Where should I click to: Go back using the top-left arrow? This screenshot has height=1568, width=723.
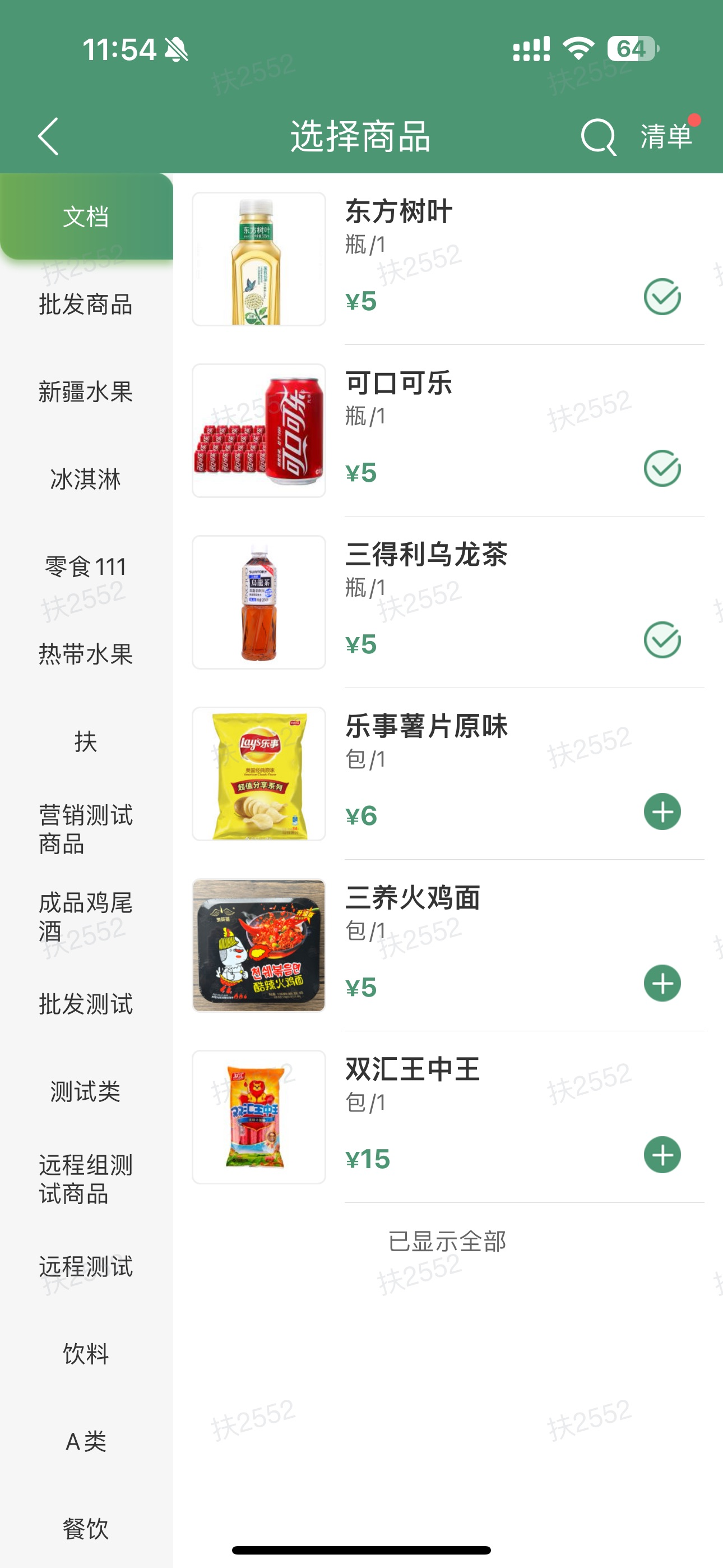48,136
